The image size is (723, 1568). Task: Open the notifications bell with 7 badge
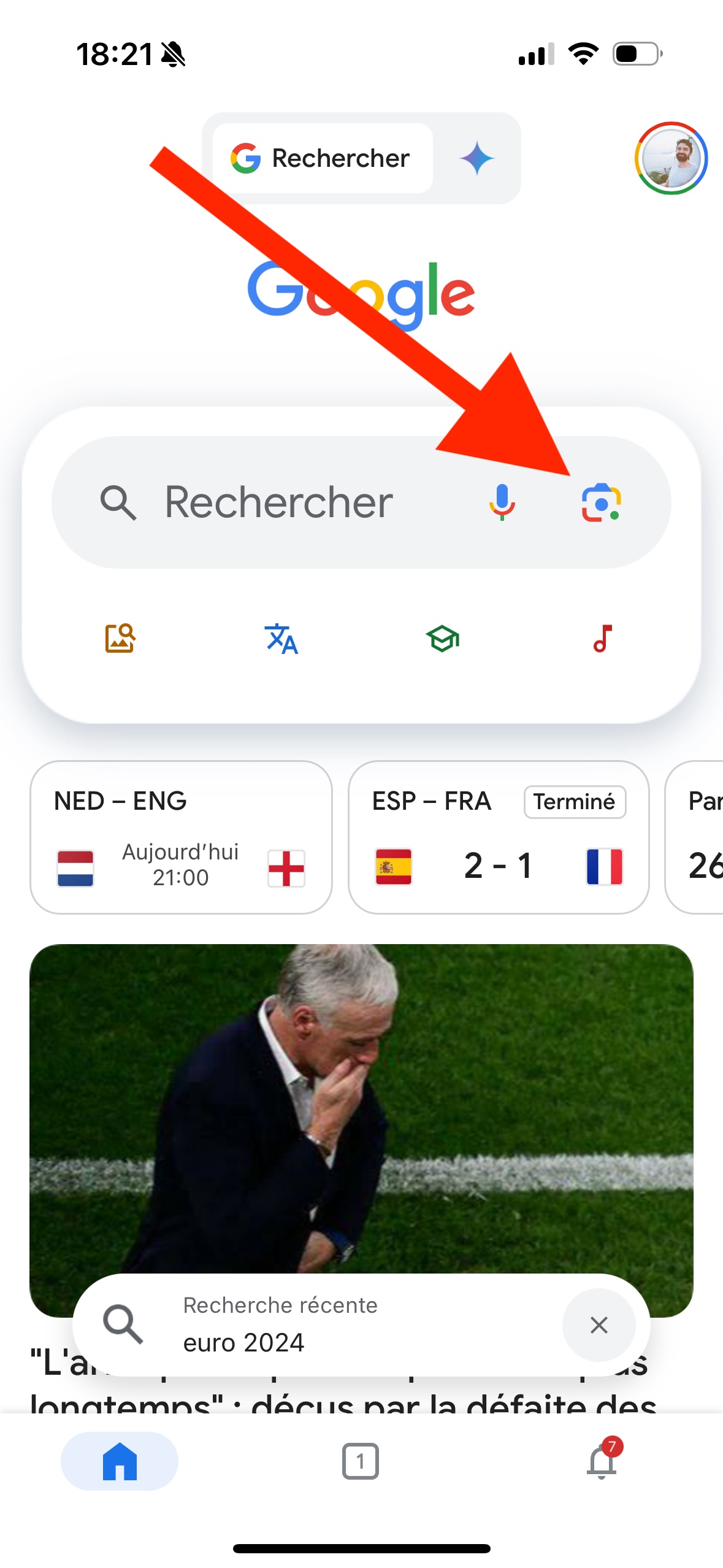click(603, 1460)
